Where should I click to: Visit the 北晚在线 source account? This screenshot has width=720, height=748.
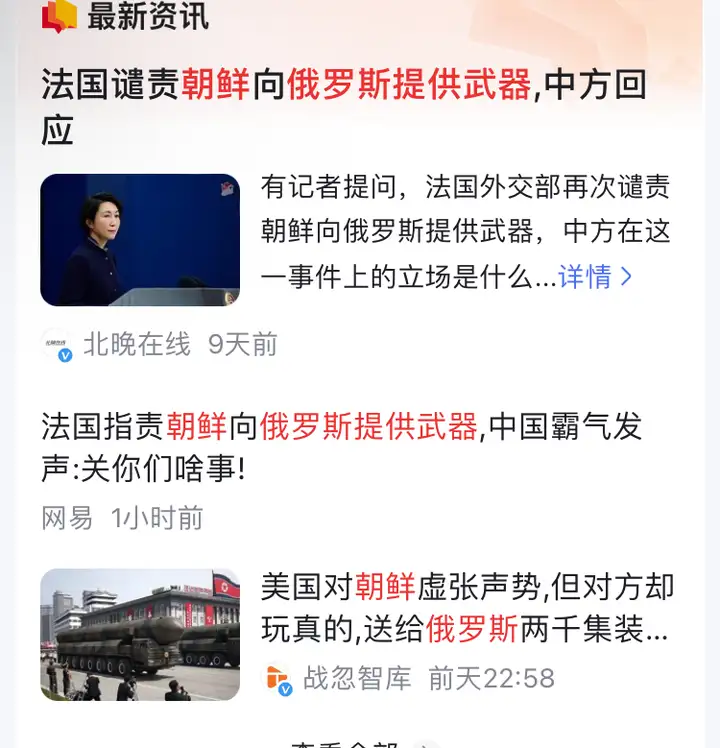[136, 345]
